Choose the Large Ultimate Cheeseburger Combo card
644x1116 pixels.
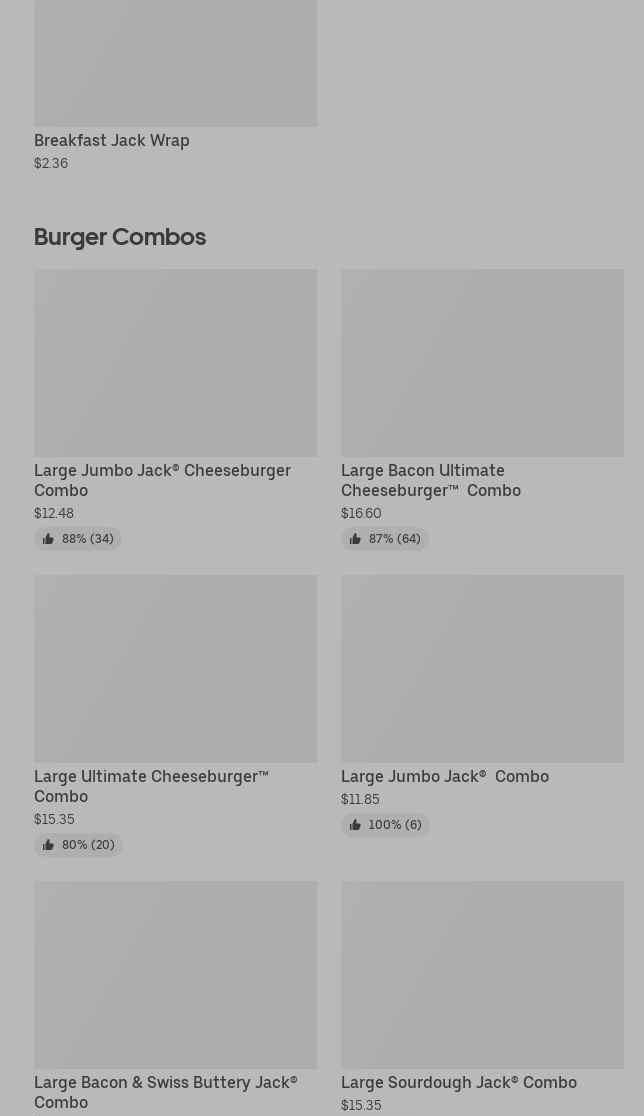[x=176, y=715]
